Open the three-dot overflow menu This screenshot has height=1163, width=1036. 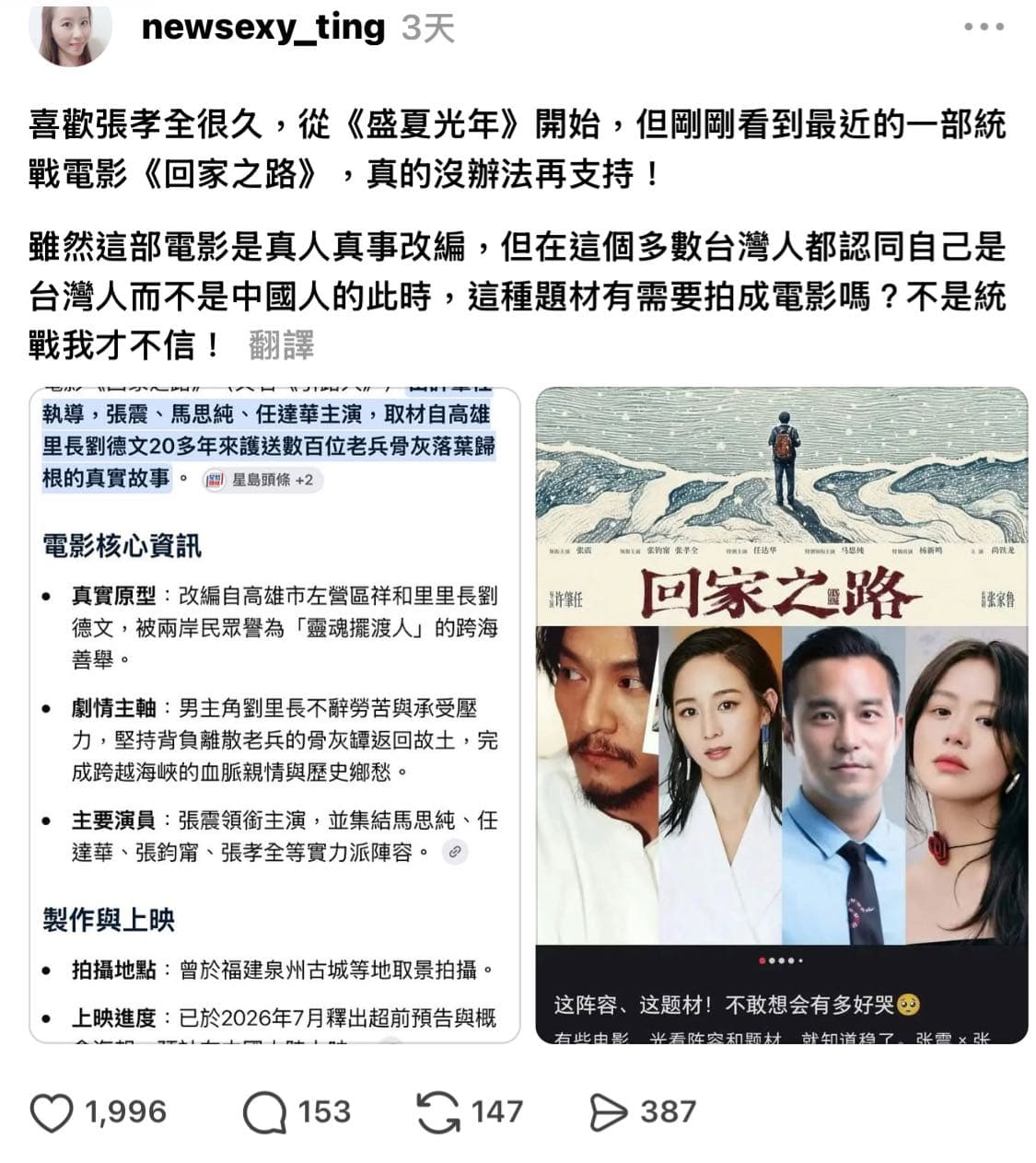click(x=984, y=27)
